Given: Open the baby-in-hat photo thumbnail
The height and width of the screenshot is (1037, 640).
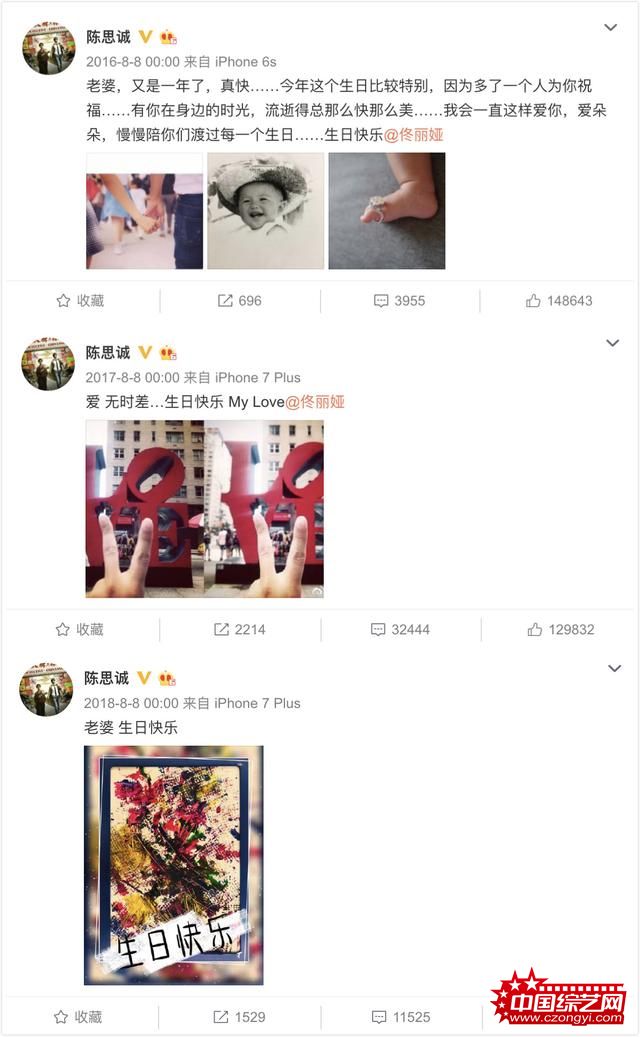Looking at the screenshot, I should point(265,211).
